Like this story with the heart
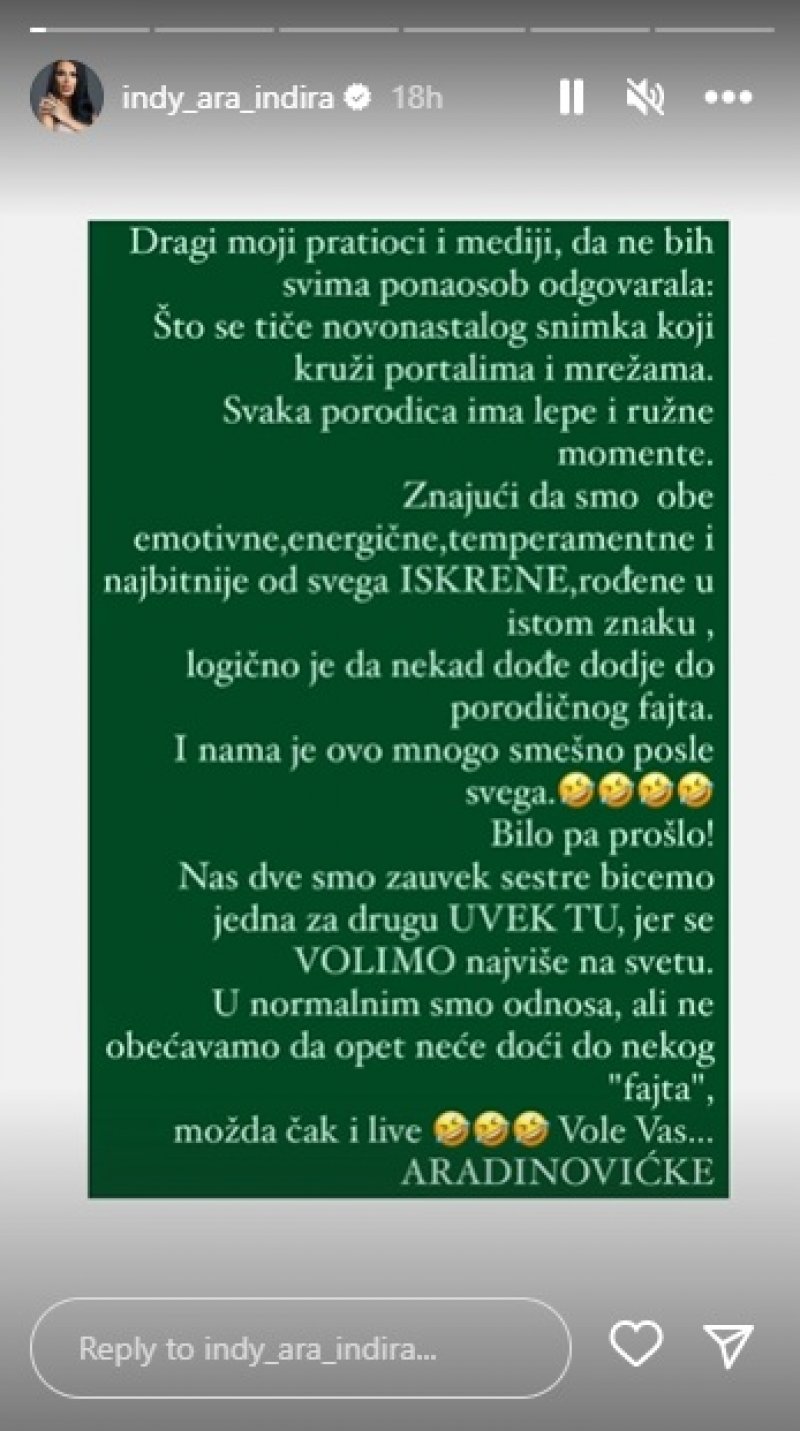 tap(636, 1343)
